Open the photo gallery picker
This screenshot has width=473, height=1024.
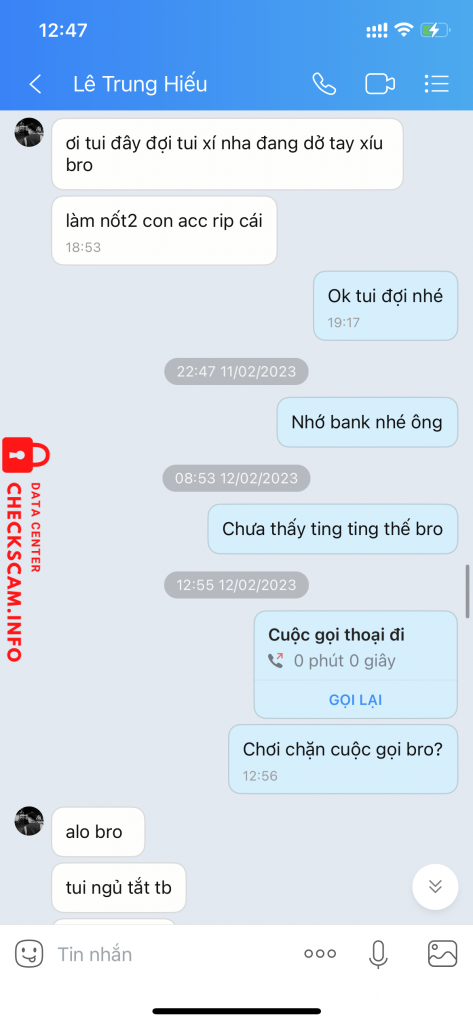(442, 953)
